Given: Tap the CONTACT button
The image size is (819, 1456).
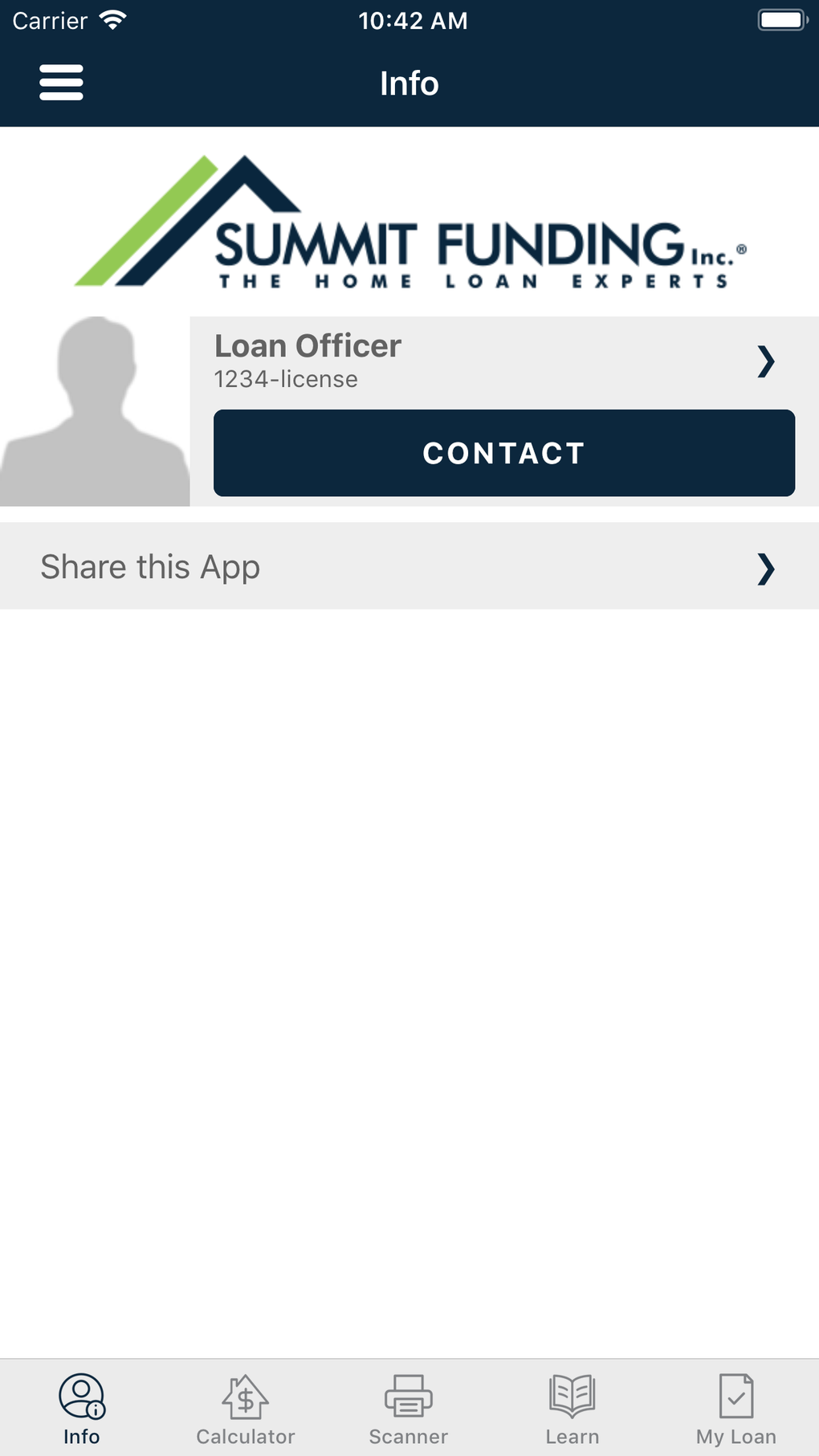Looking at the screenshot, I should (x=503, y=453).
